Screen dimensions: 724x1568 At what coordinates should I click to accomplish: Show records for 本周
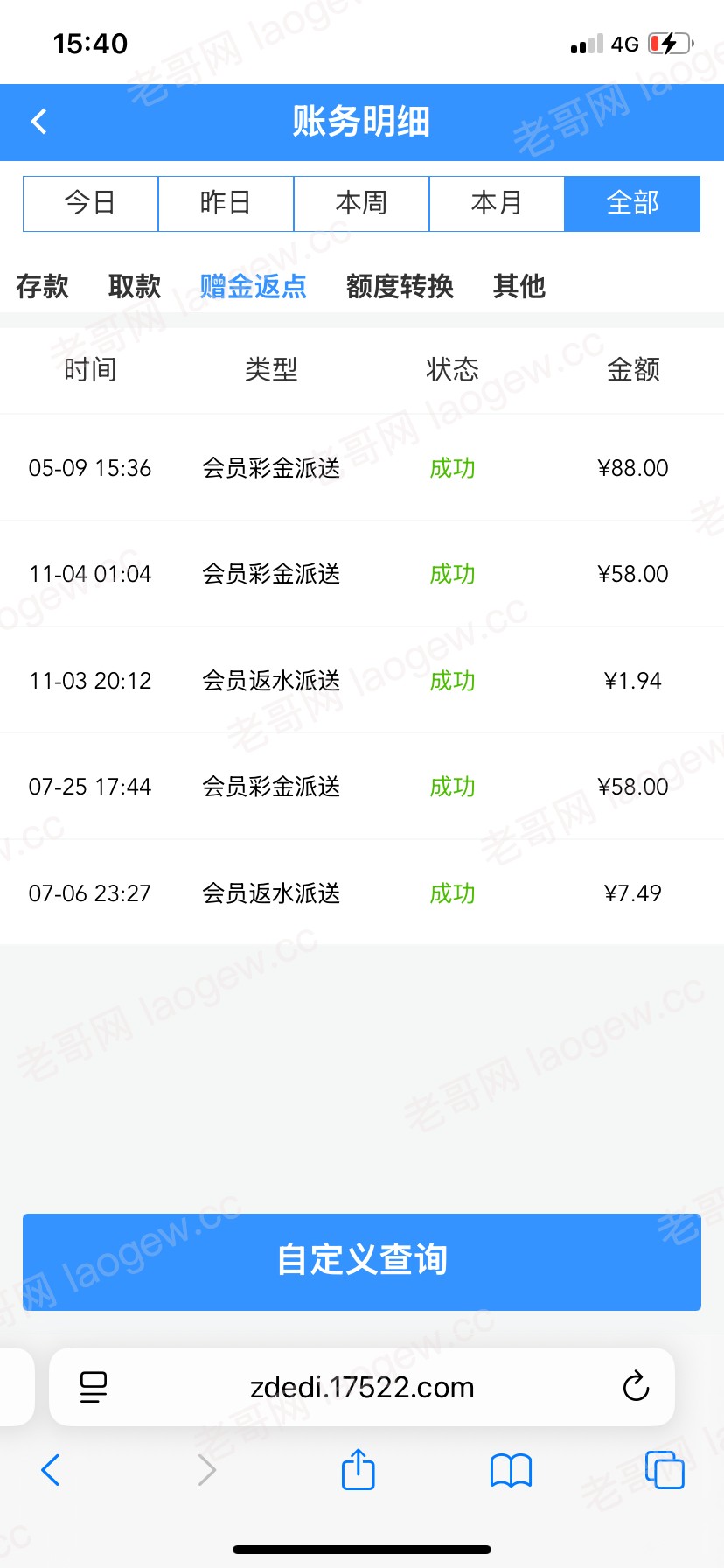point(361,203)
